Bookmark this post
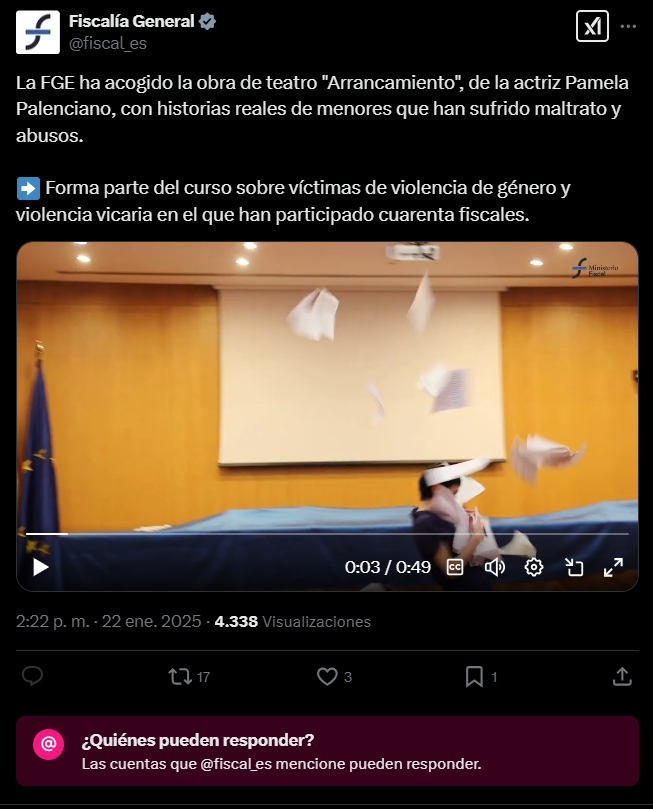Viewport: 653px width, 809px height. pos(474,677)
